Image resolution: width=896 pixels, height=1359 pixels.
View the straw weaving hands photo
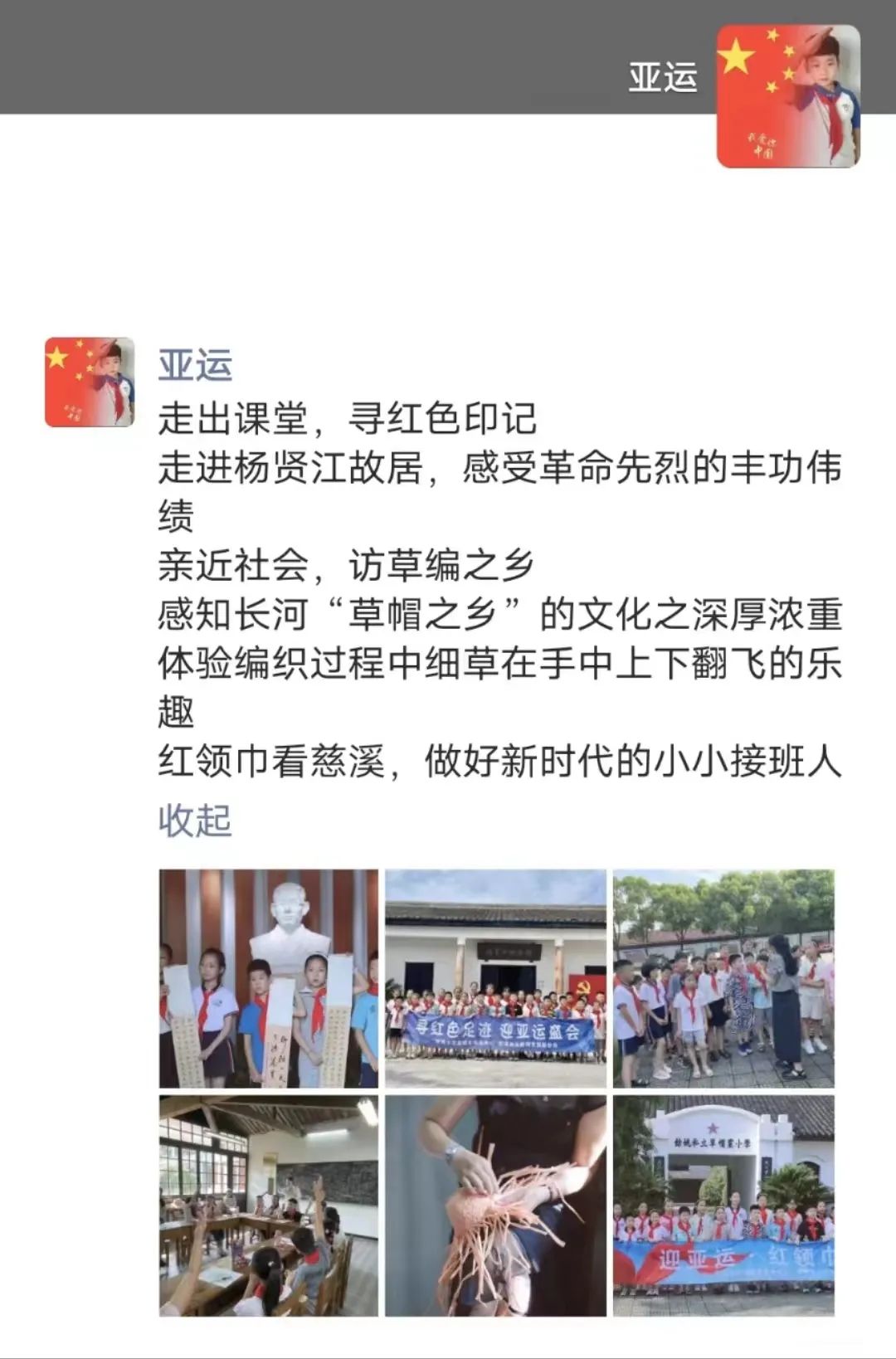(x=495, y=1205)
